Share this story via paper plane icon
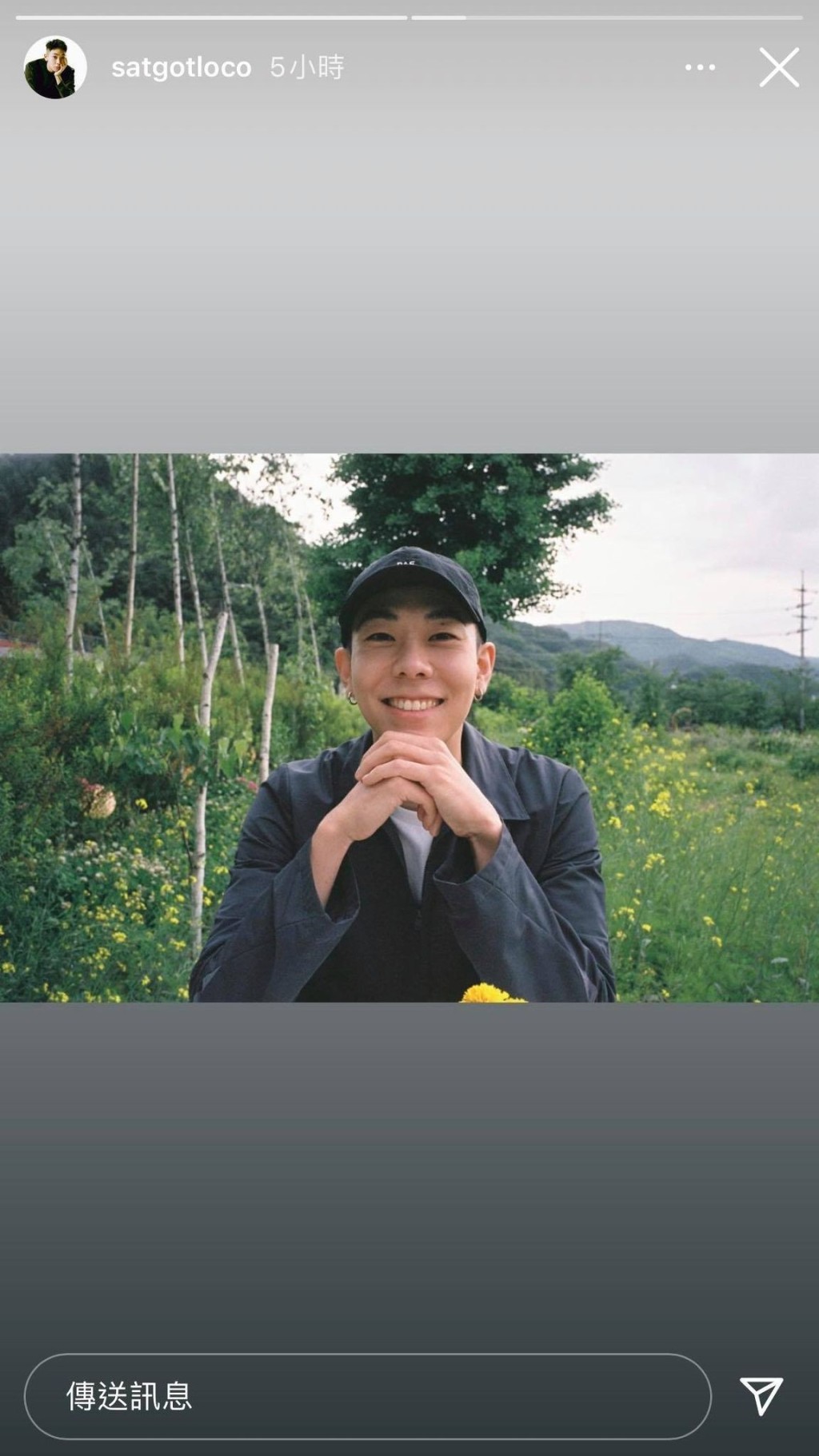Viewport: 819px width, 1456px height. (x=761, y=1396)
